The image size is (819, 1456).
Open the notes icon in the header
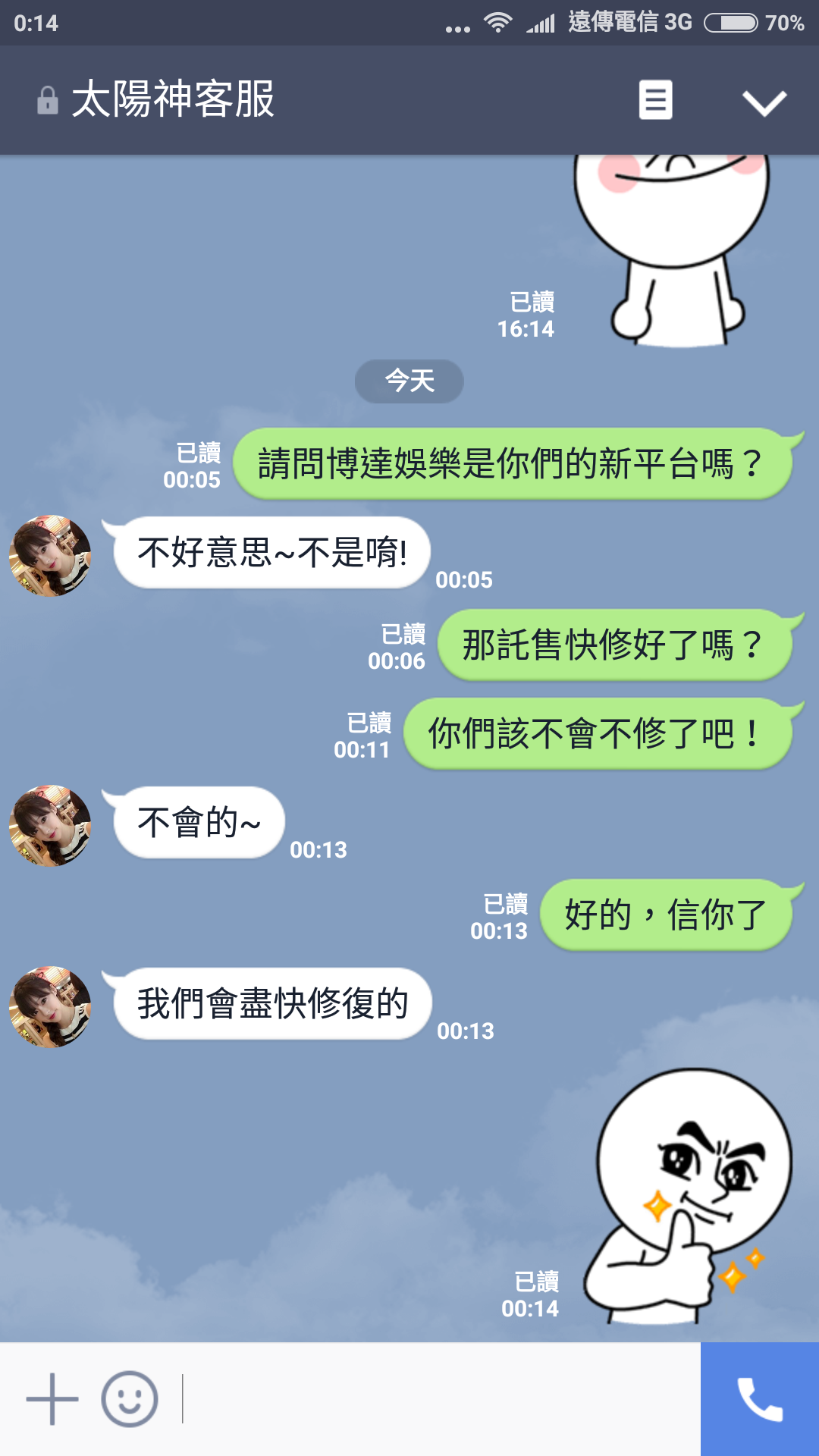point(655,100)
